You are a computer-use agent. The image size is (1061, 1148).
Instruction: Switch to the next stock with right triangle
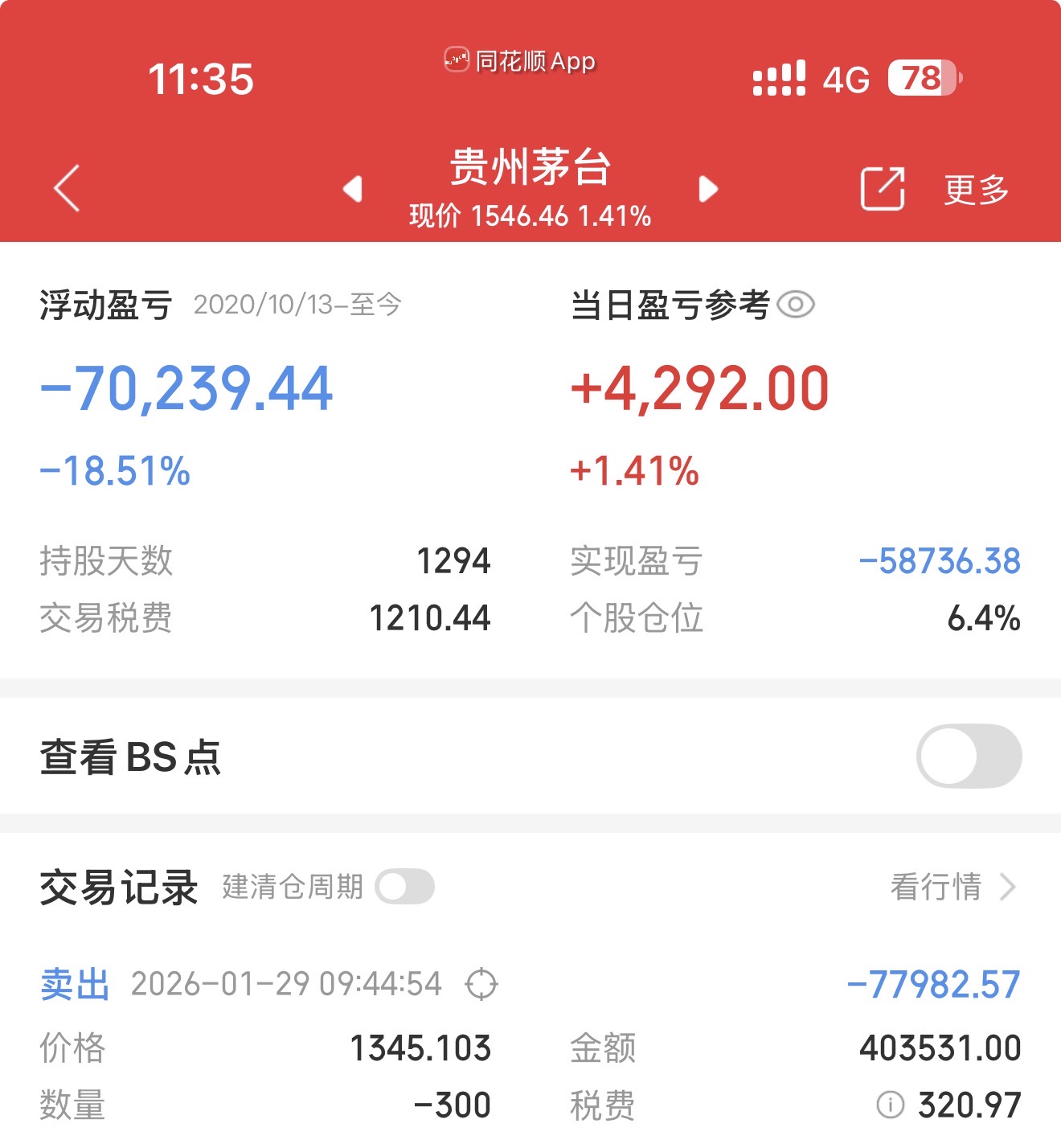[708, 189]
